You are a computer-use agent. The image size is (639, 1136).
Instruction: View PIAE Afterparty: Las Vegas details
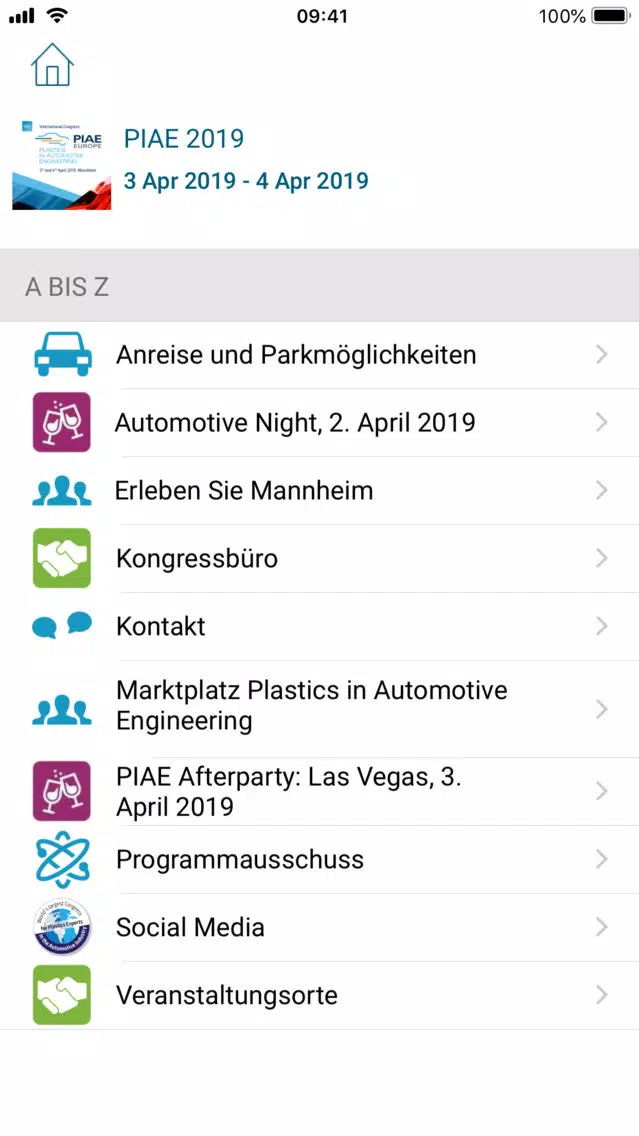pyautogui.click(x=320, y=791)
